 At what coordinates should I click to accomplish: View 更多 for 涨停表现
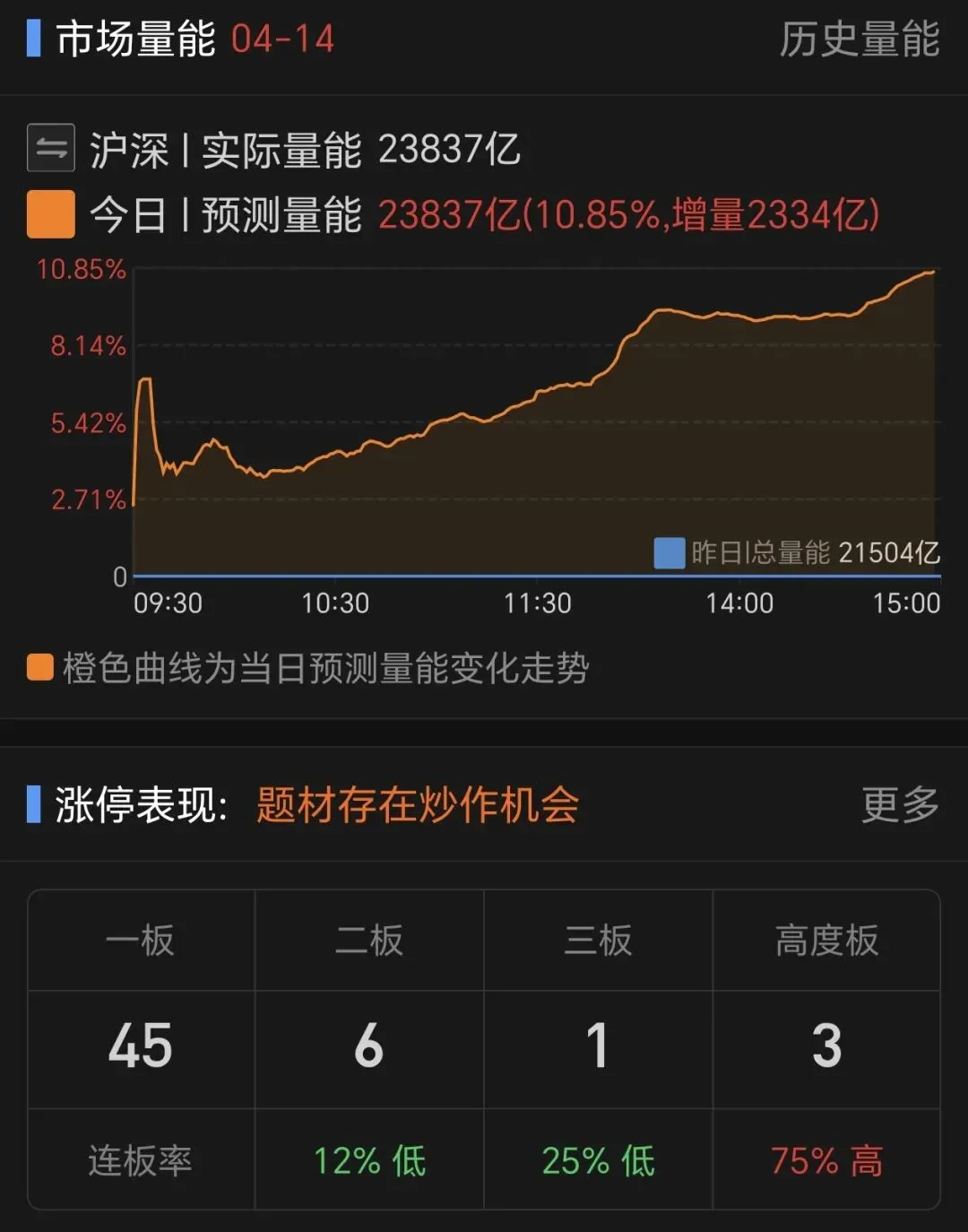899,804
